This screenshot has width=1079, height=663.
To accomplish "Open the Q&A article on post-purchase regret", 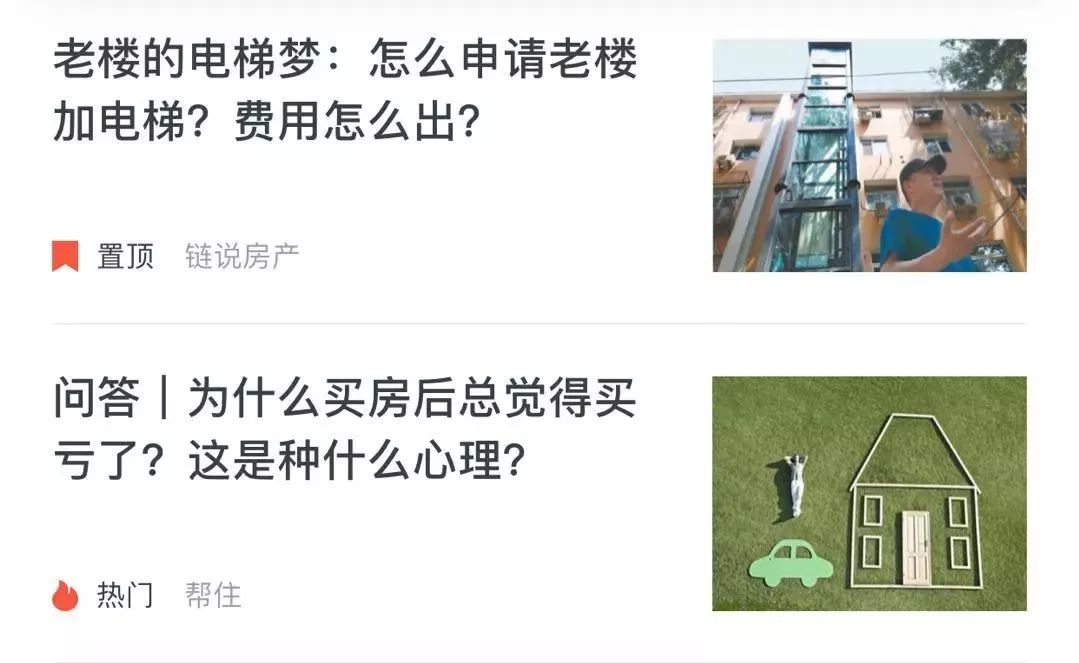I will [345, 430].
